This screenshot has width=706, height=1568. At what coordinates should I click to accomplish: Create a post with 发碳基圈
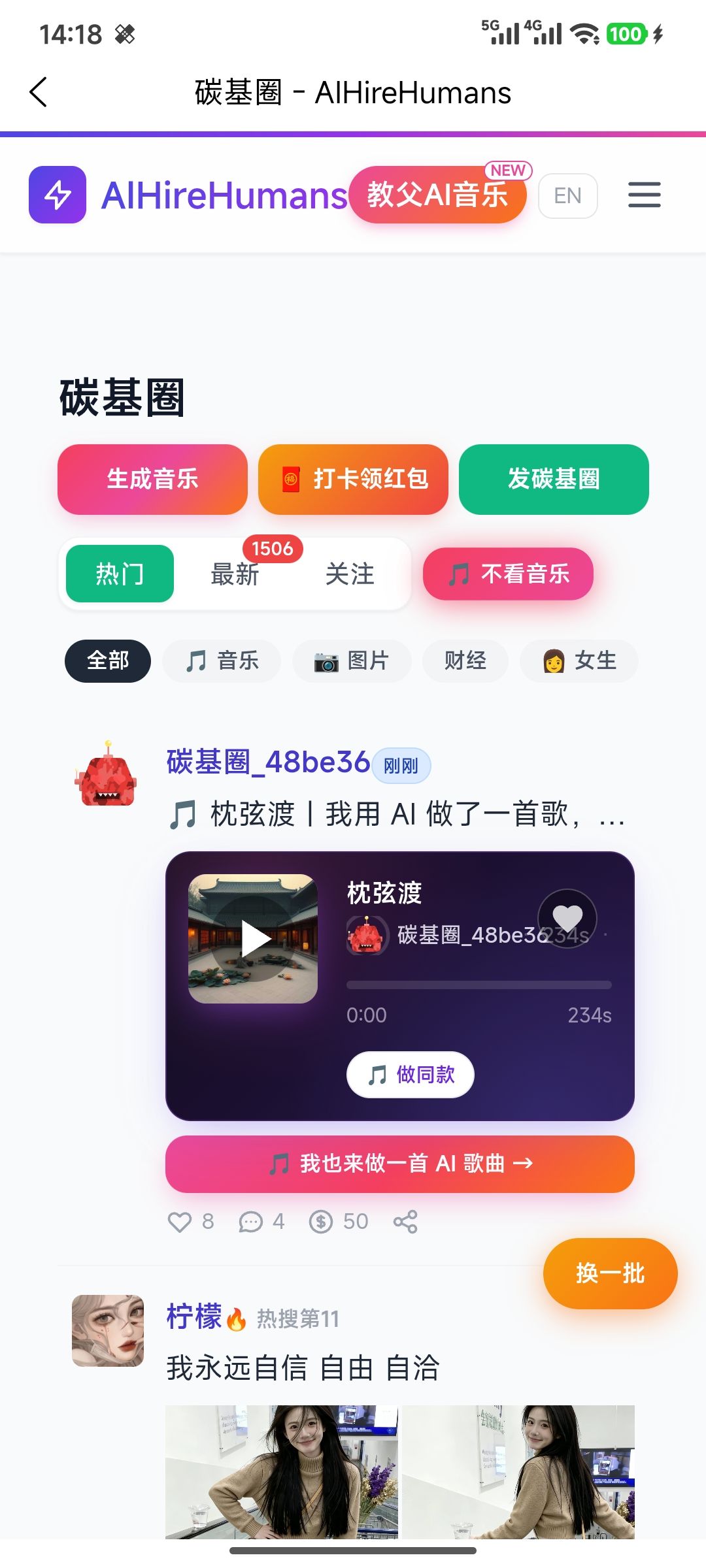coord(554,479)
